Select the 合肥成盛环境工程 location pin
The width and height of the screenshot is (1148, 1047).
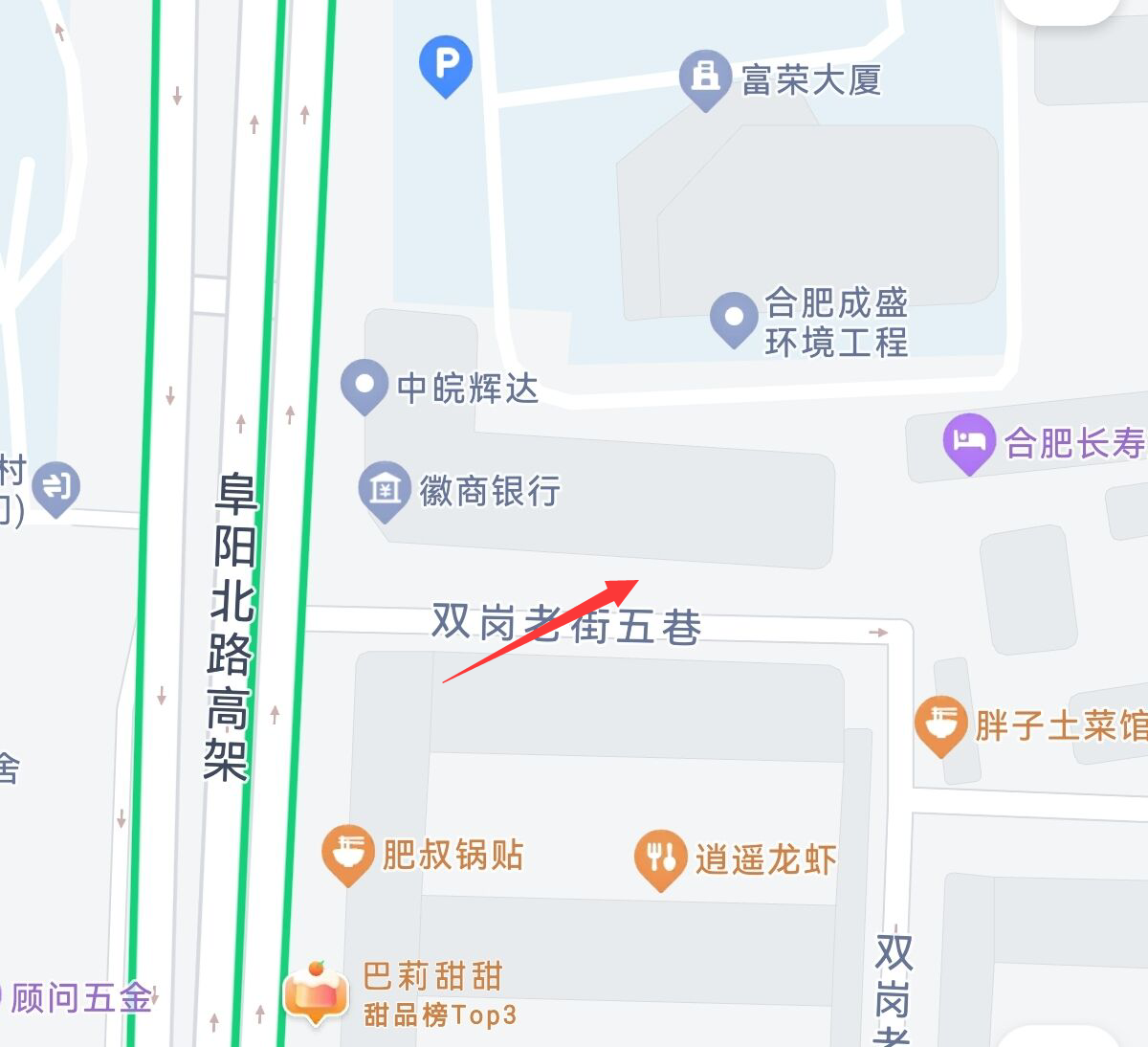(734, 318)
